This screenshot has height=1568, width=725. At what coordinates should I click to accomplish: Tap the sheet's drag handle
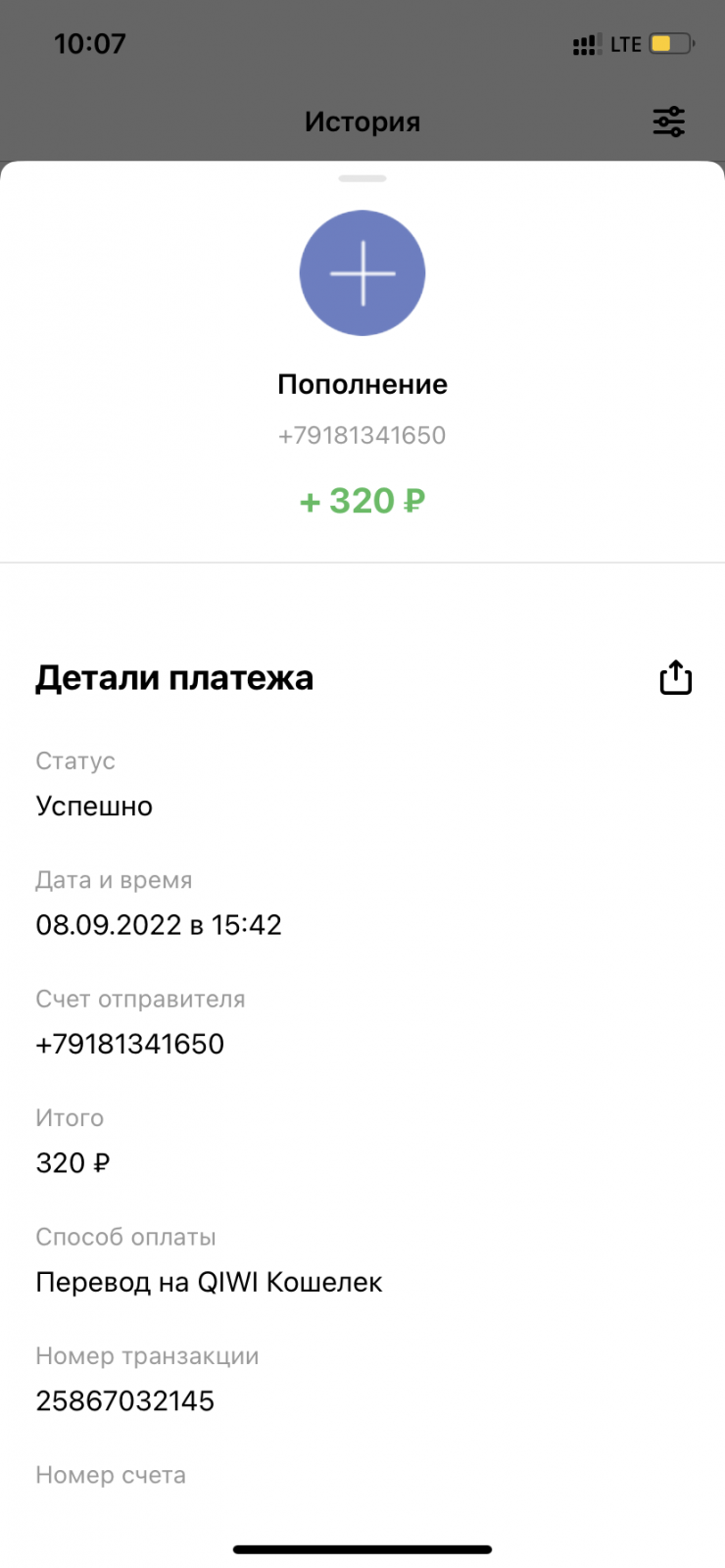tap(362, 178)
